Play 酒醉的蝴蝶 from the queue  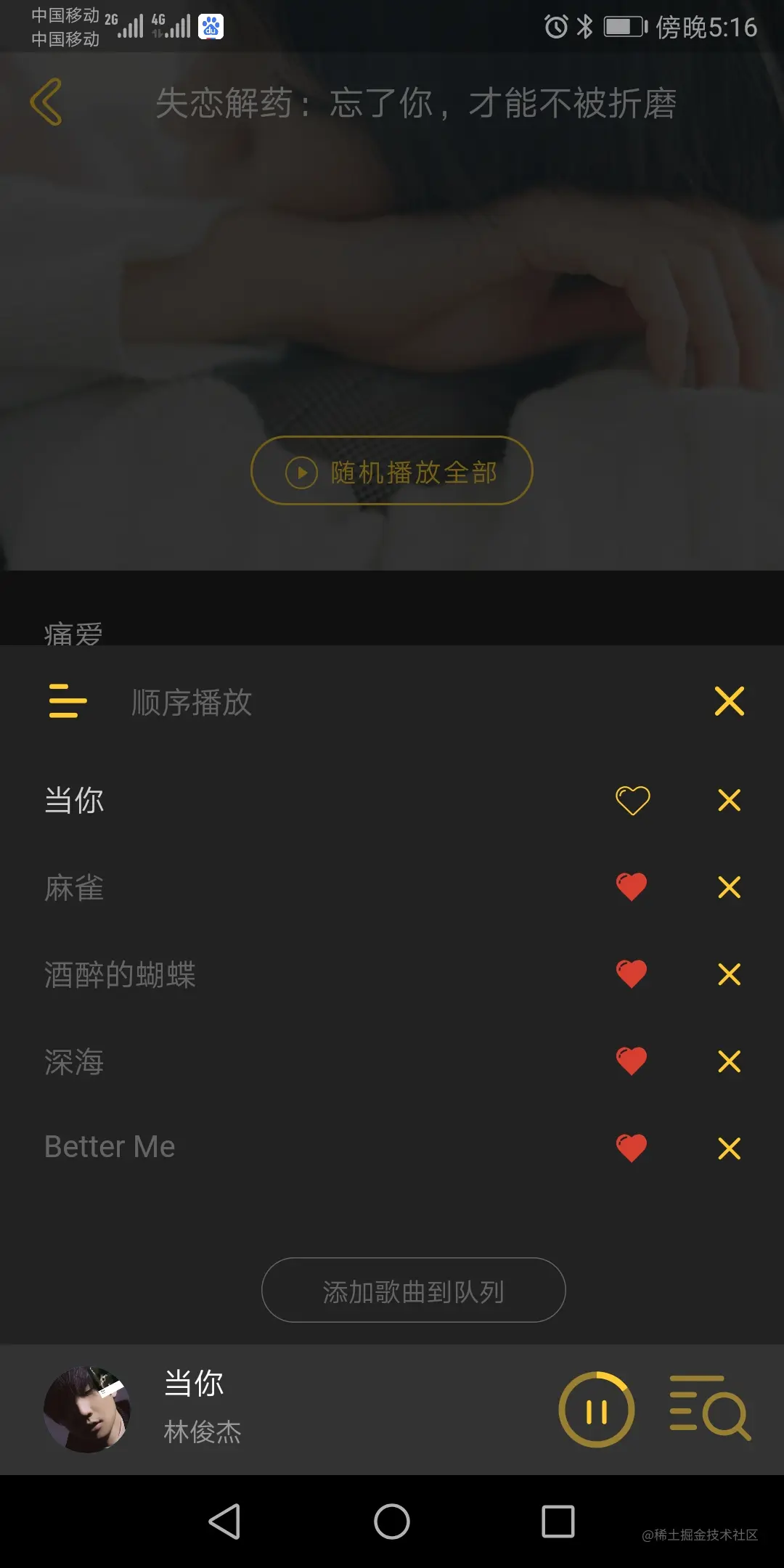click(x=121, y=975)
